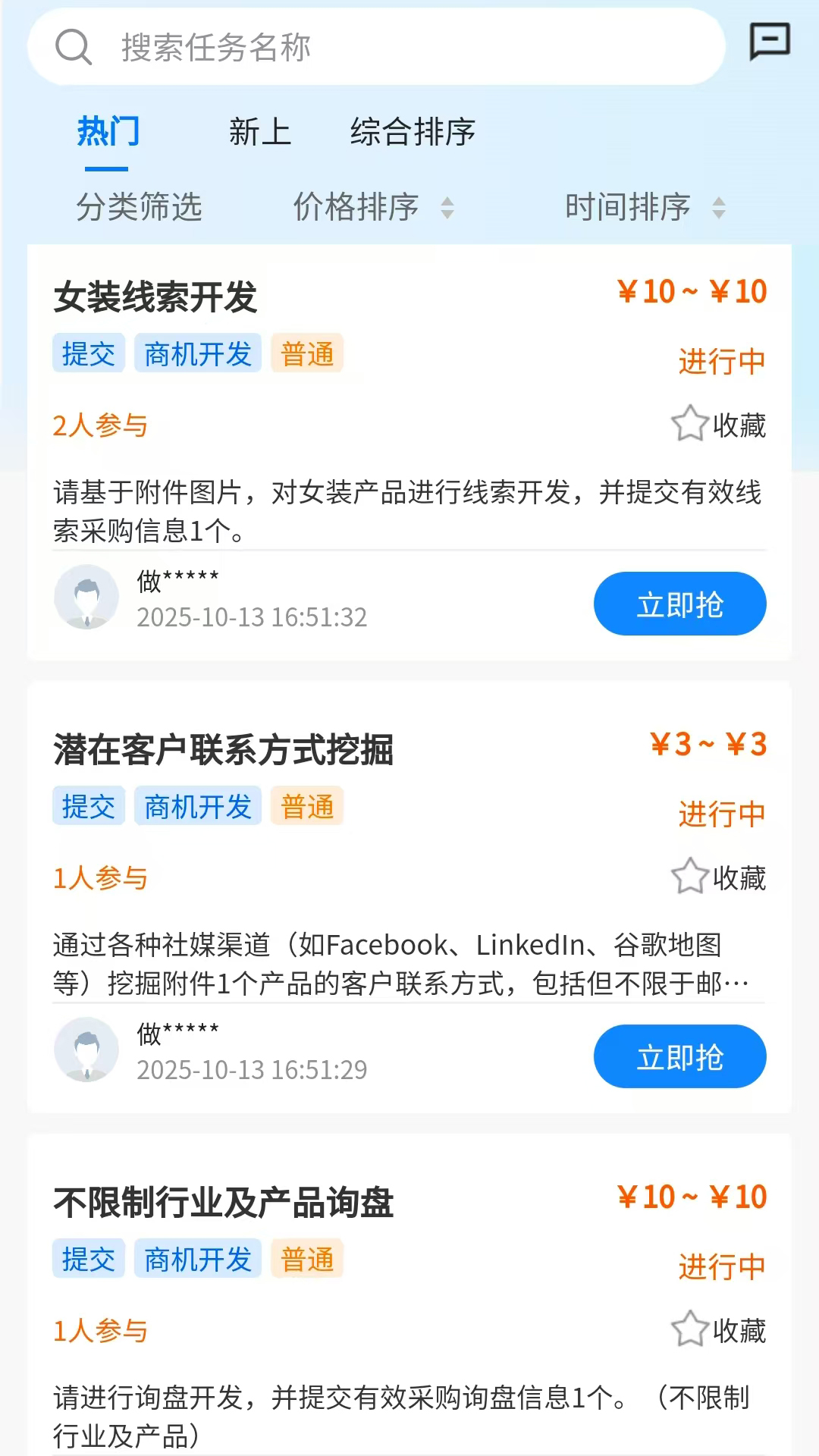This screenshot has height=1456, width=819.
Task: Switch to the 综合排序 tab
Action: pos(412,133)
